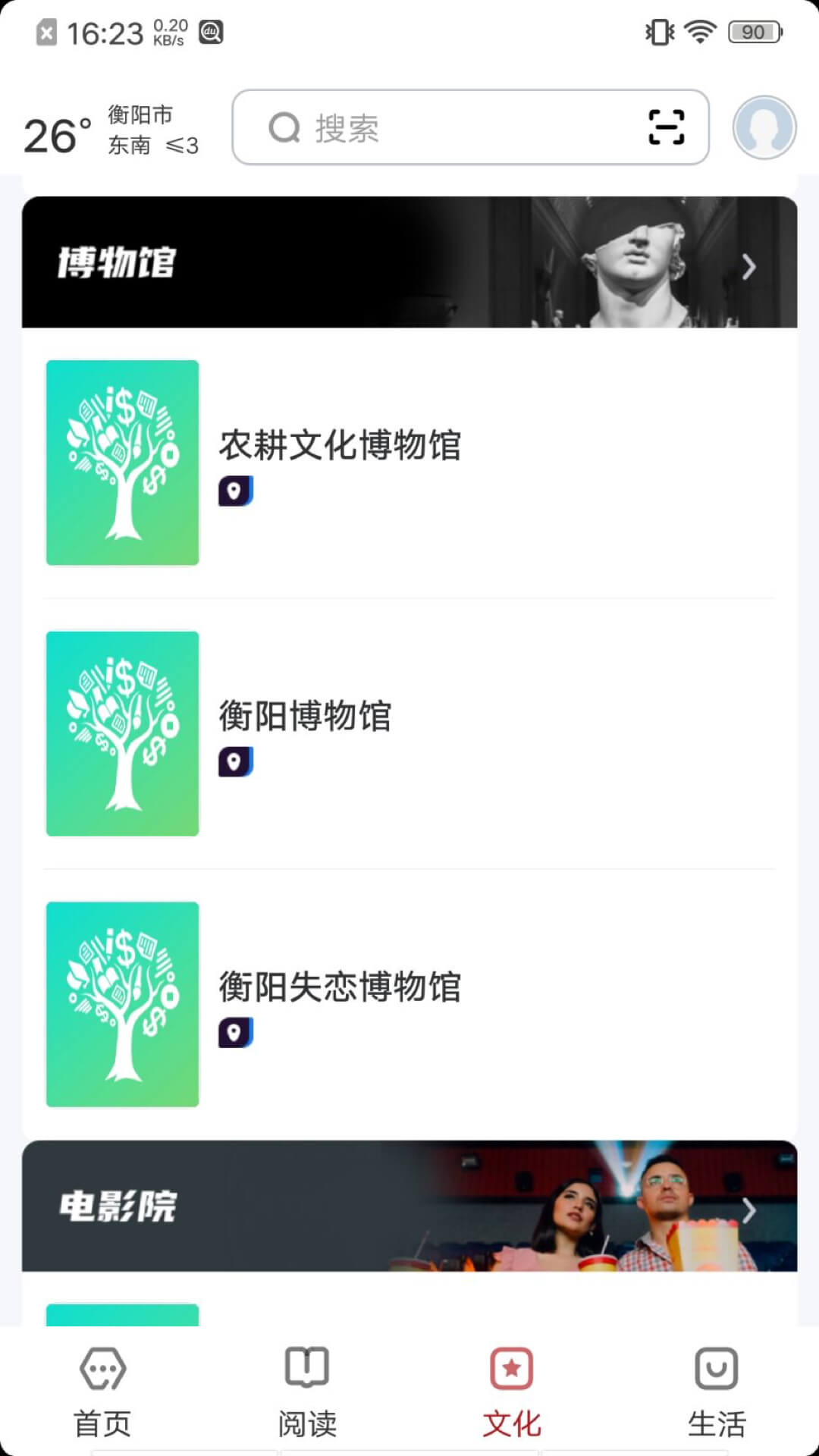The image size is (819, 1456).
Task: View location of 农耕文化博物馆
Action: coord(236,491)
